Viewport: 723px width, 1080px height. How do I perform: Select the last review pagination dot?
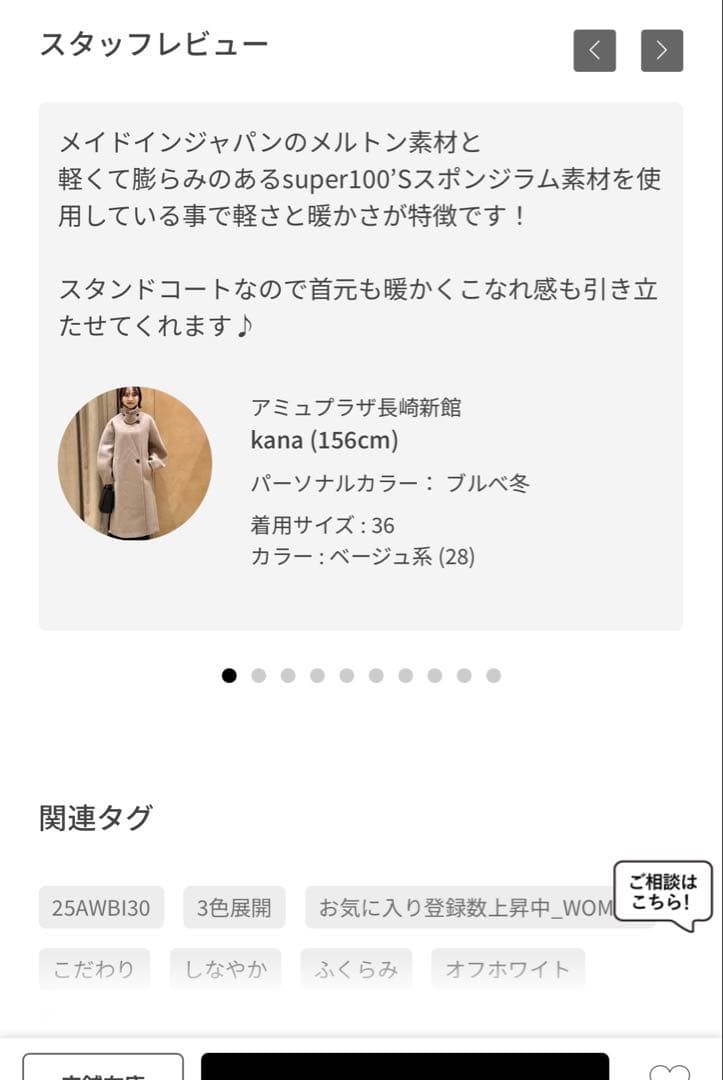493,676
